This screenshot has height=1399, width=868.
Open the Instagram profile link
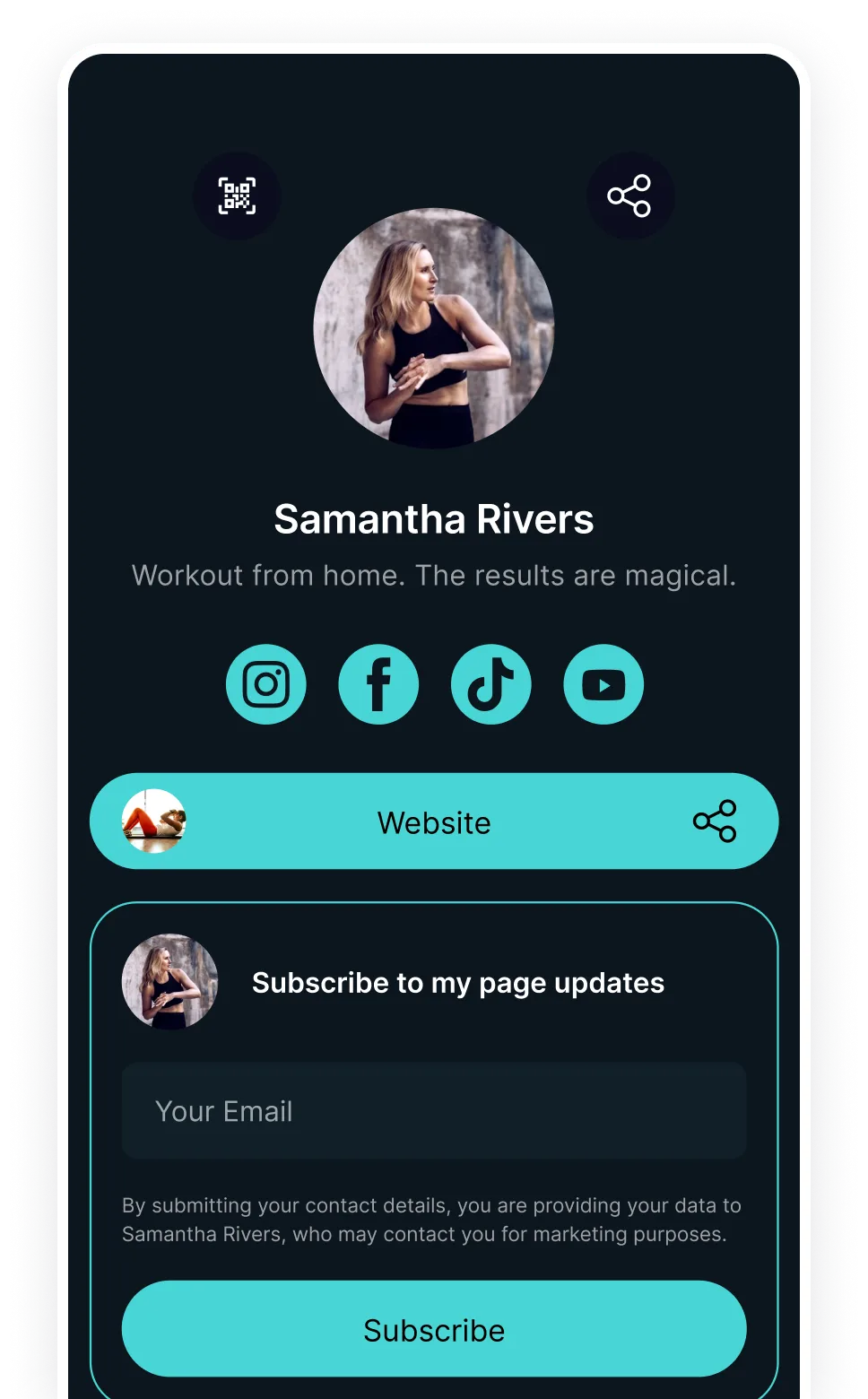click(x=266, y=684)
